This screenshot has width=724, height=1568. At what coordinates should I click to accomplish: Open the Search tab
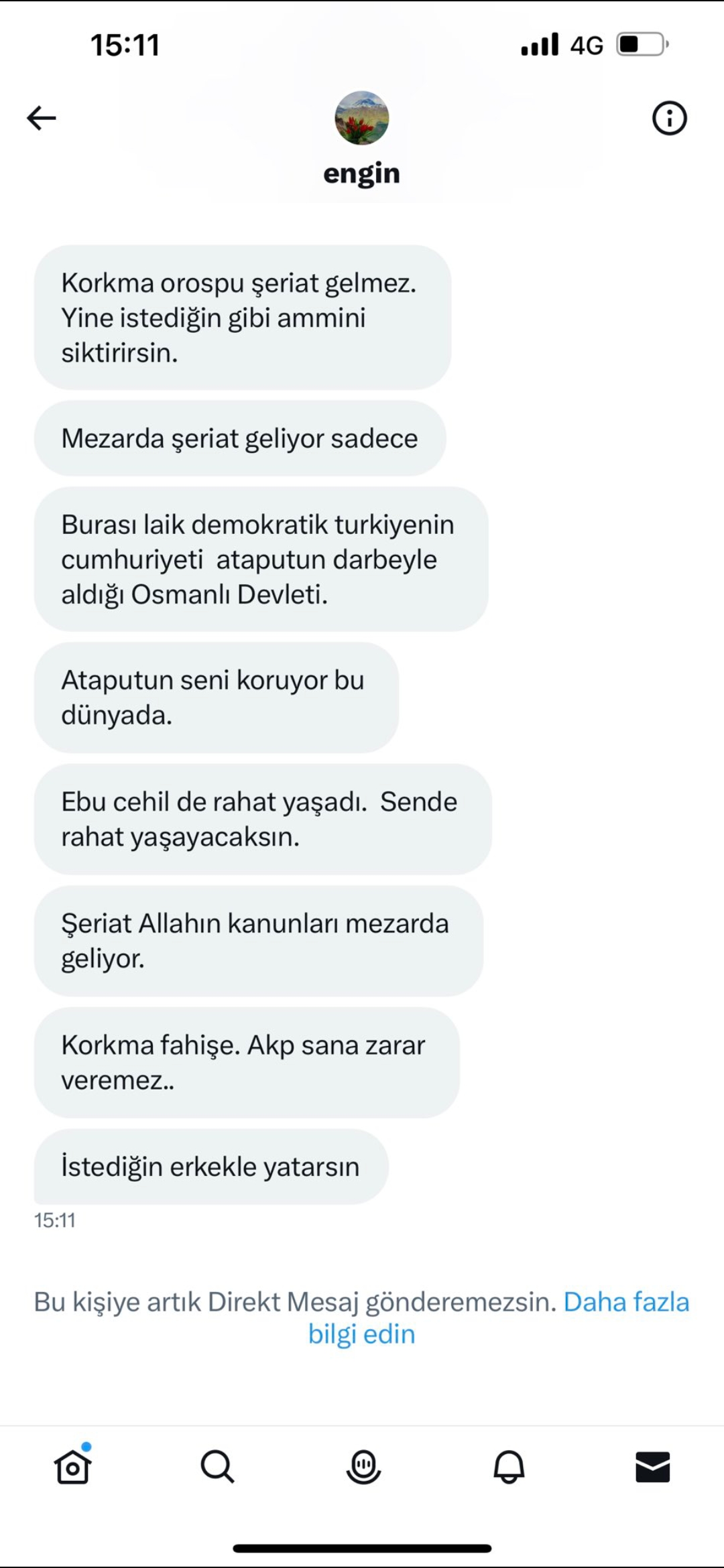click(217, 1467)
